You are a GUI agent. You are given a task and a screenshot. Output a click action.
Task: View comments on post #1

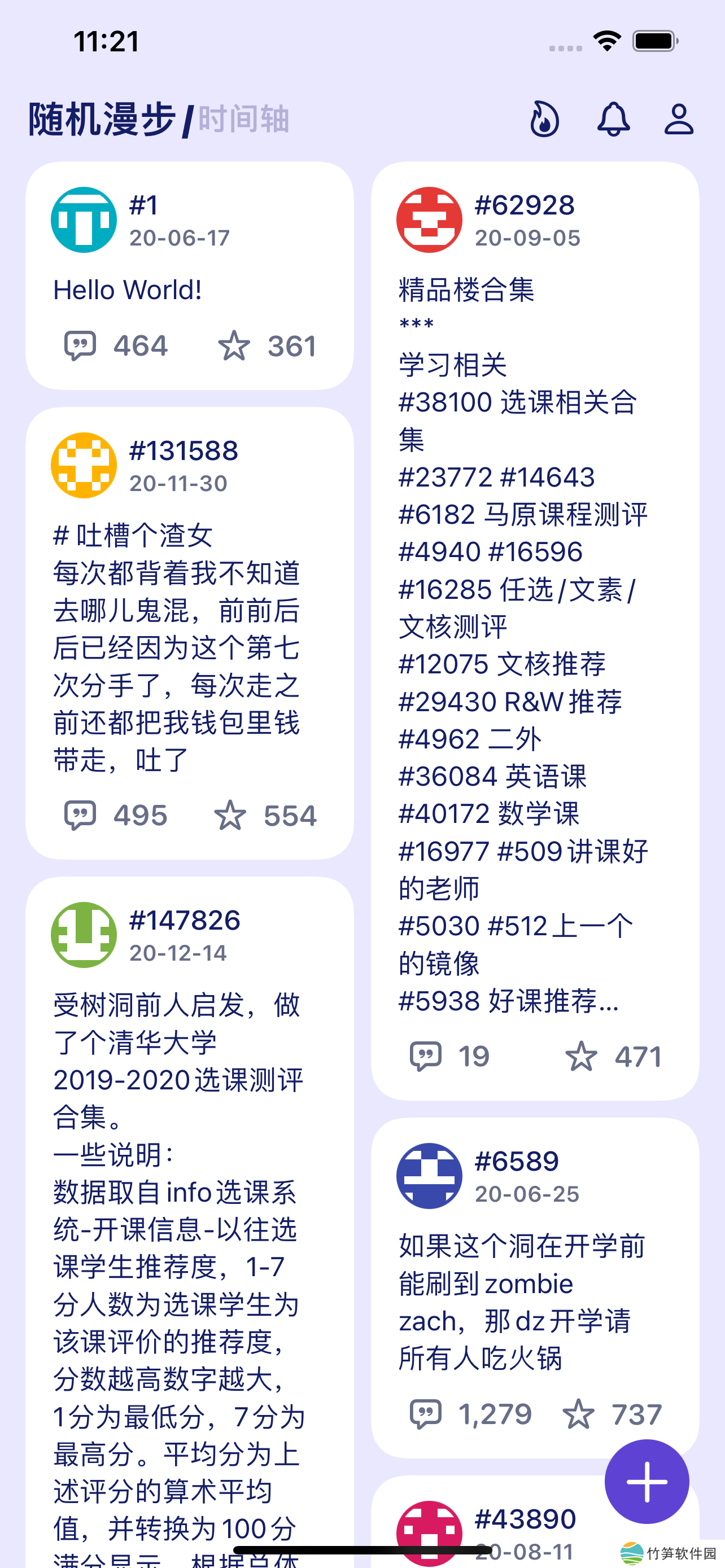(80, 347)
